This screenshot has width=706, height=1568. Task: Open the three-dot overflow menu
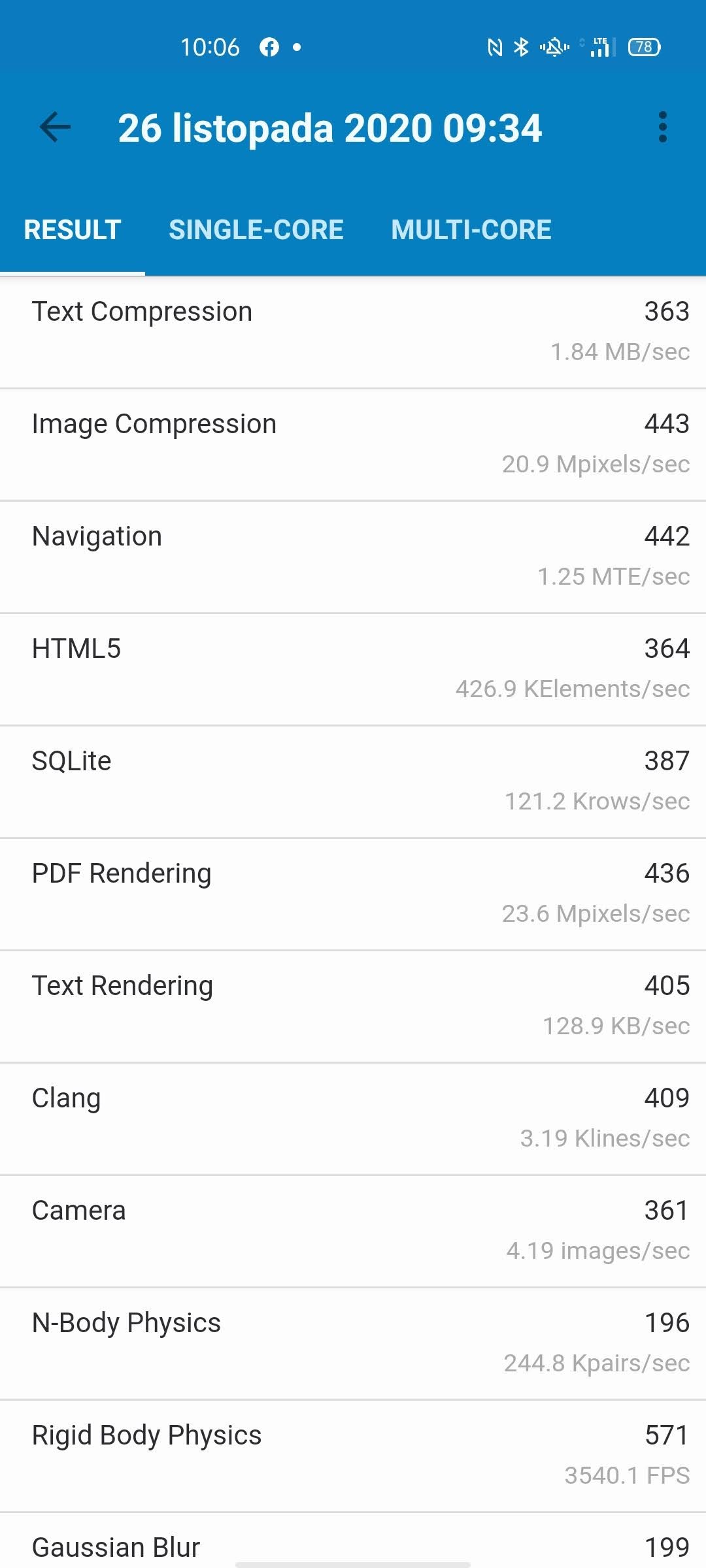[x=663, y=127]
